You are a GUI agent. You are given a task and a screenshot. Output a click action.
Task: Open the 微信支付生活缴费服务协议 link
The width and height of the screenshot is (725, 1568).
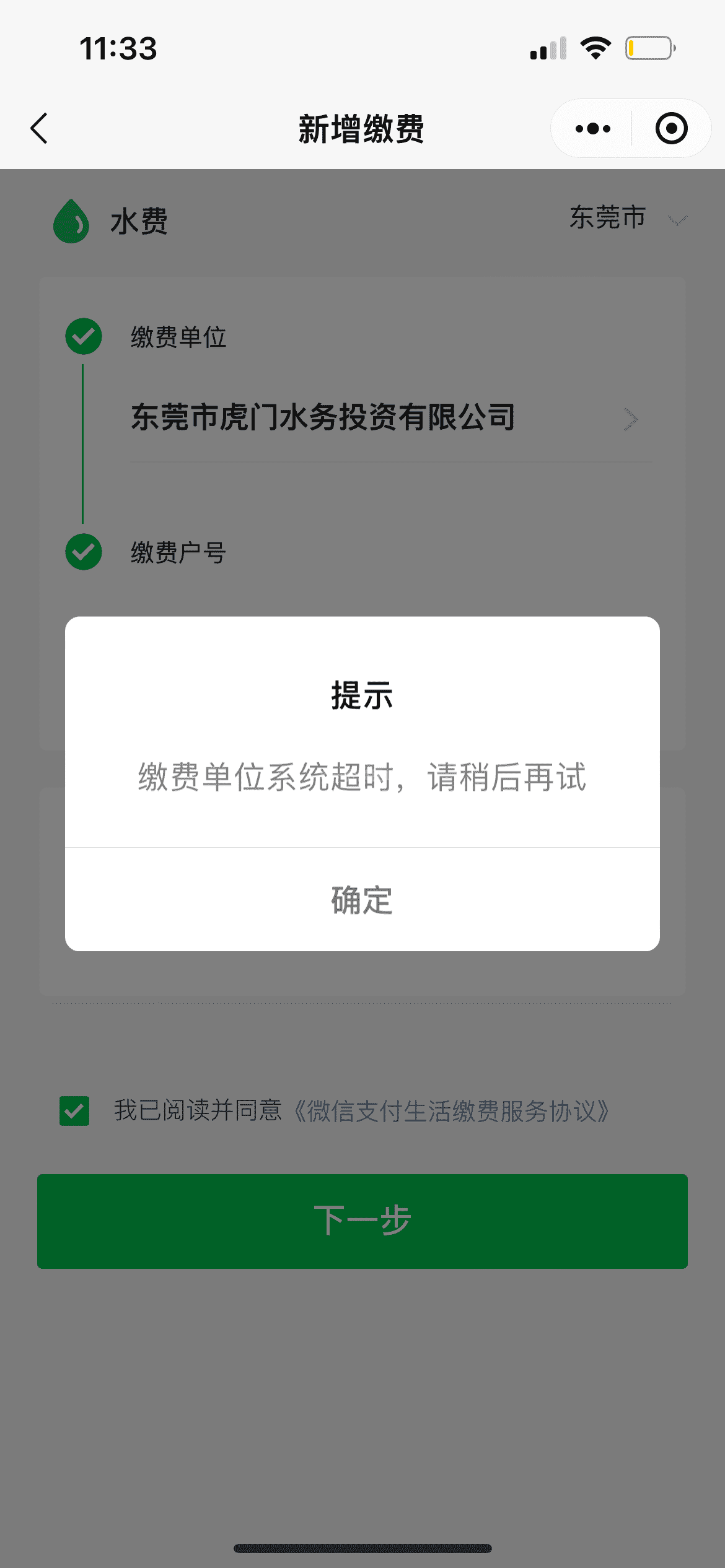point(451,1111)
